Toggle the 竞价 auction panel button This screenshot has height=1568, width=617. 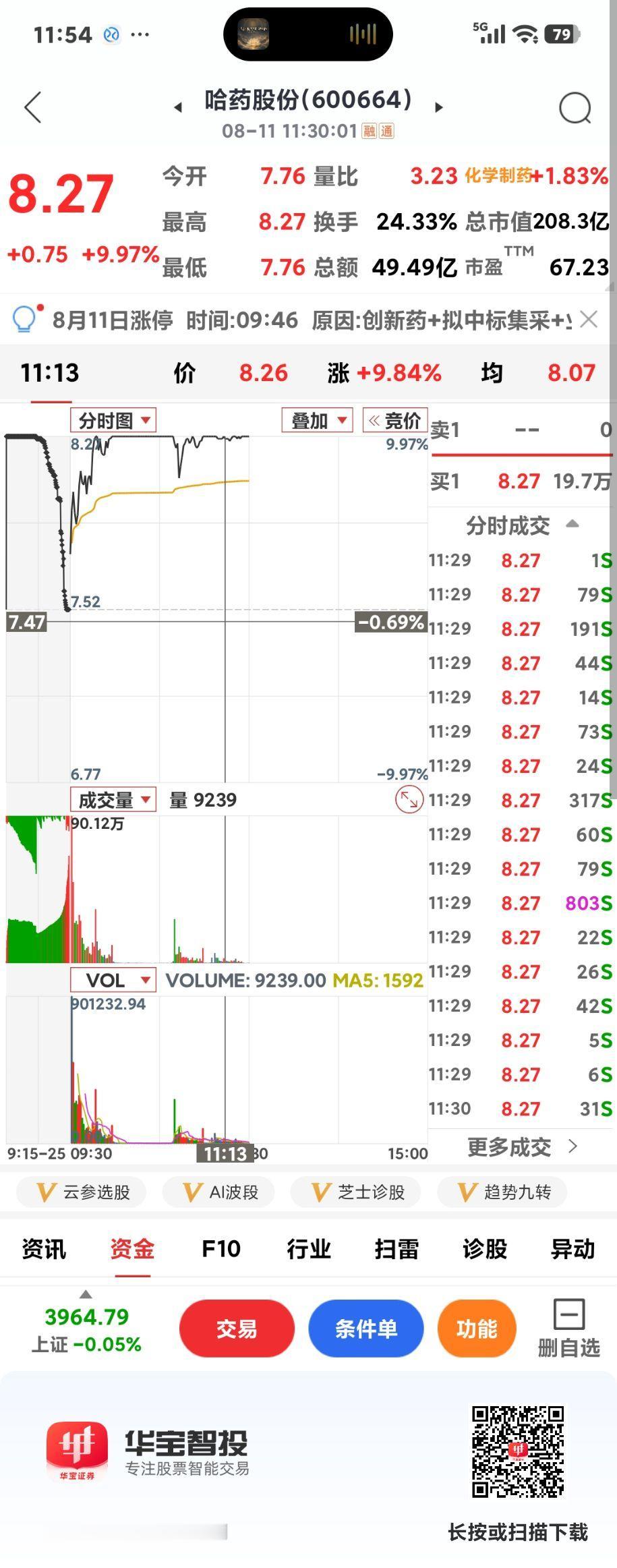(x=394, y=421)
